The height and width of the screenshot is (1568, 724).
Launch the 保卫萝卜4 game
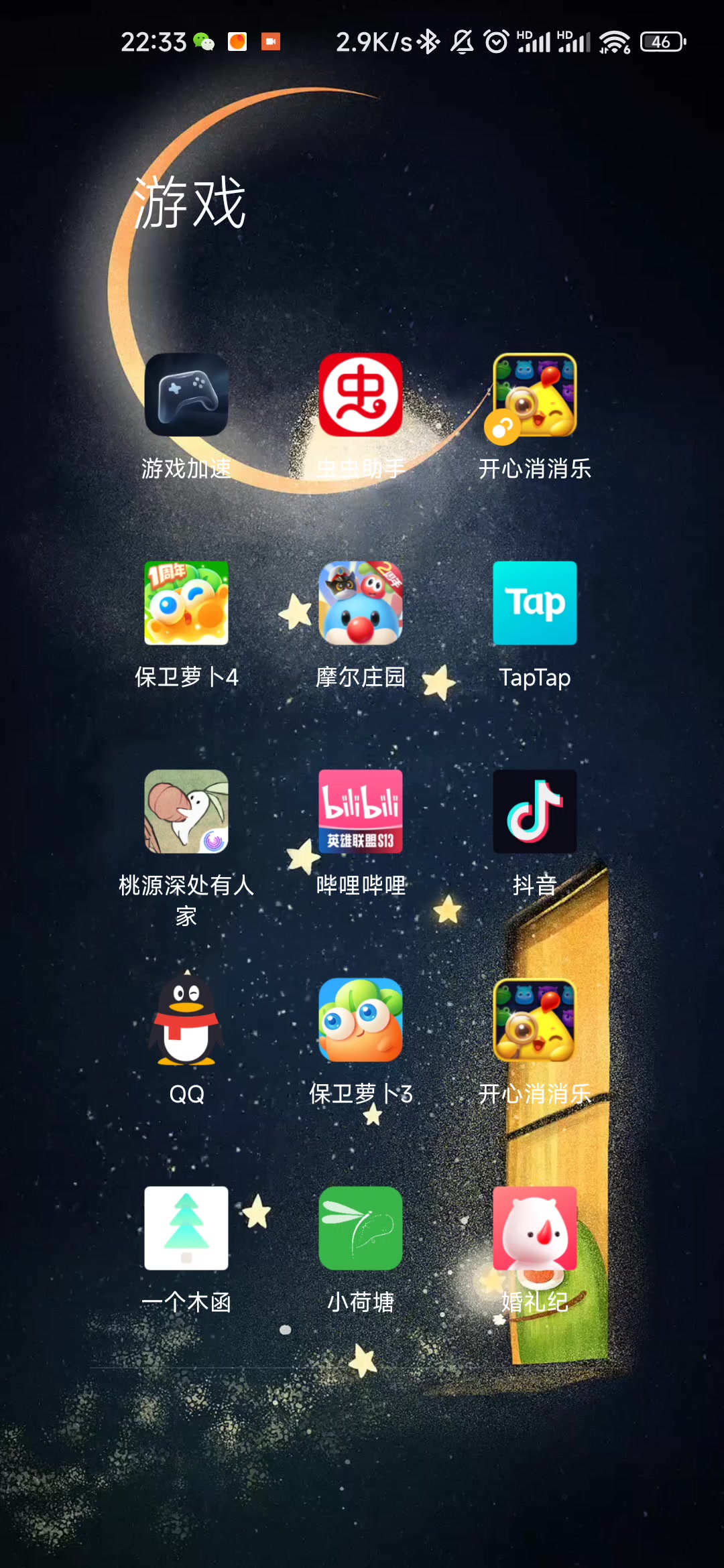[x=186, y=603]
